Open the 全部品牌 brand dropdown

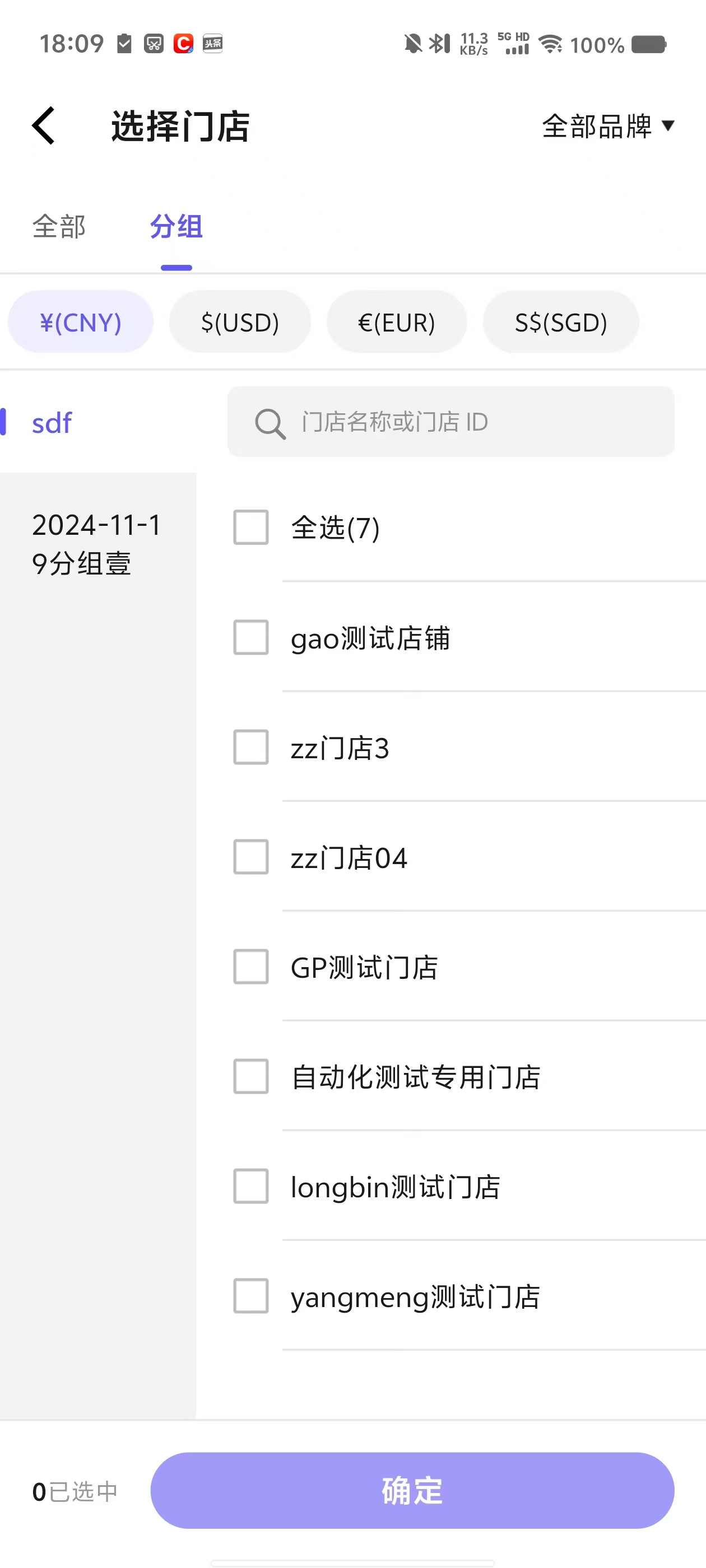pos(608,126)
